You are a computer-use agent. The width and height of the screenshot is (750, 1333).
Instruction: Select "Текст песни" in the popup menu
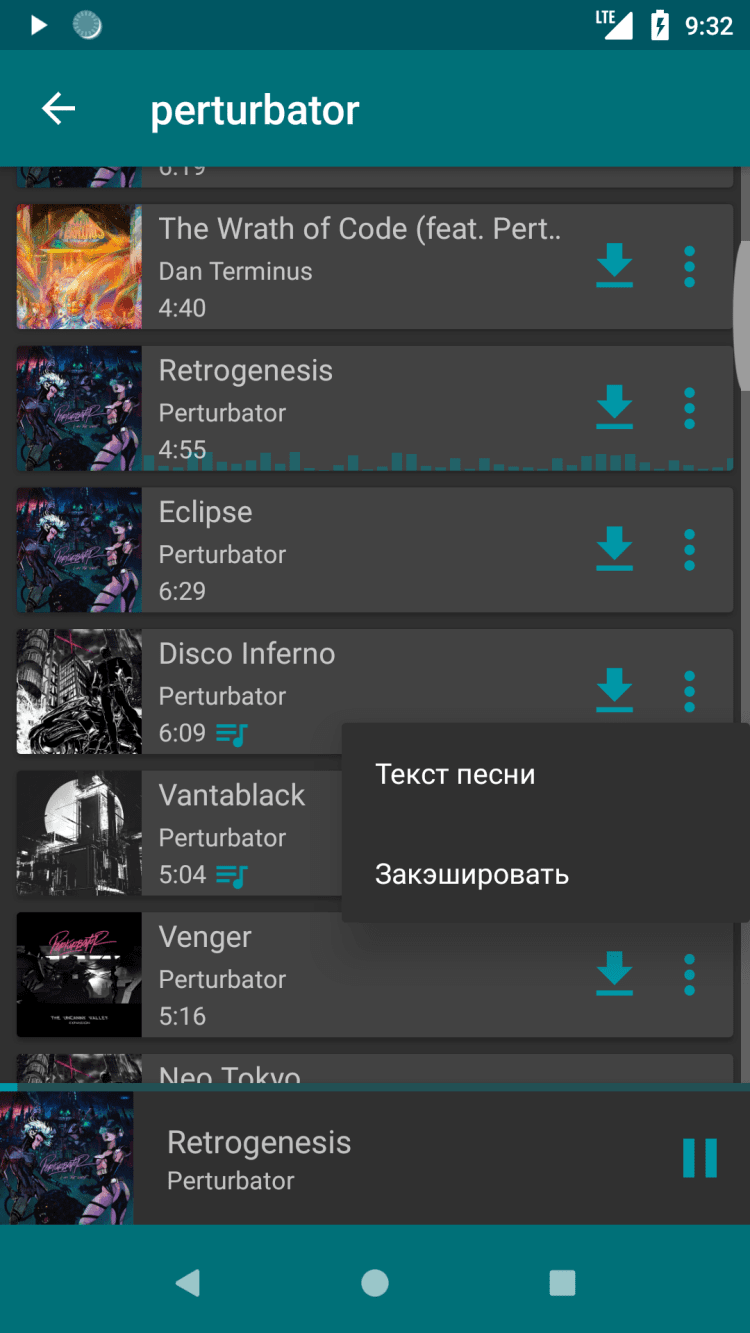coord(455,774)
